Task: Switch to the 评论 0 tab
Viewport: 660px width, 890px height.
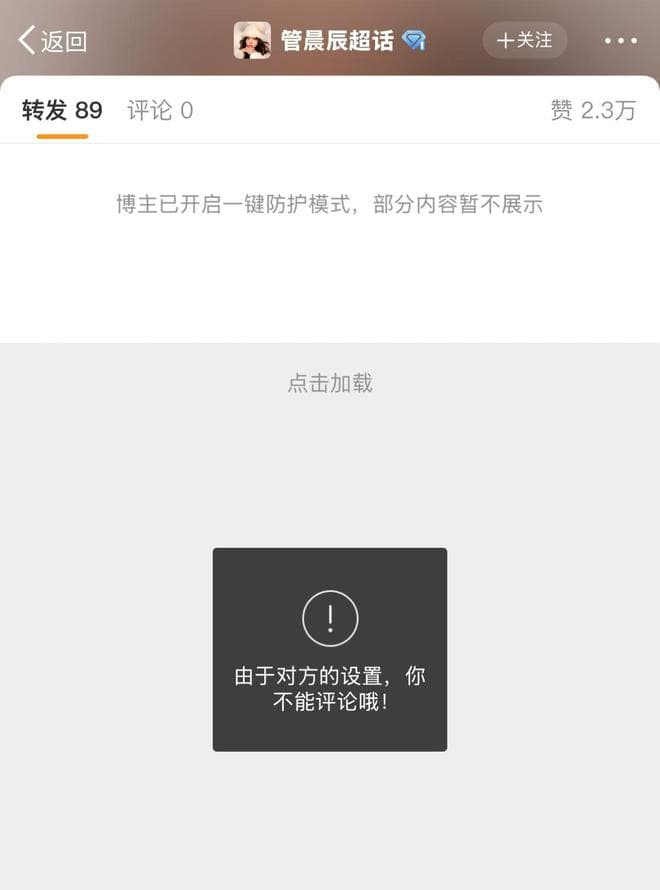Action: [160, 110]
